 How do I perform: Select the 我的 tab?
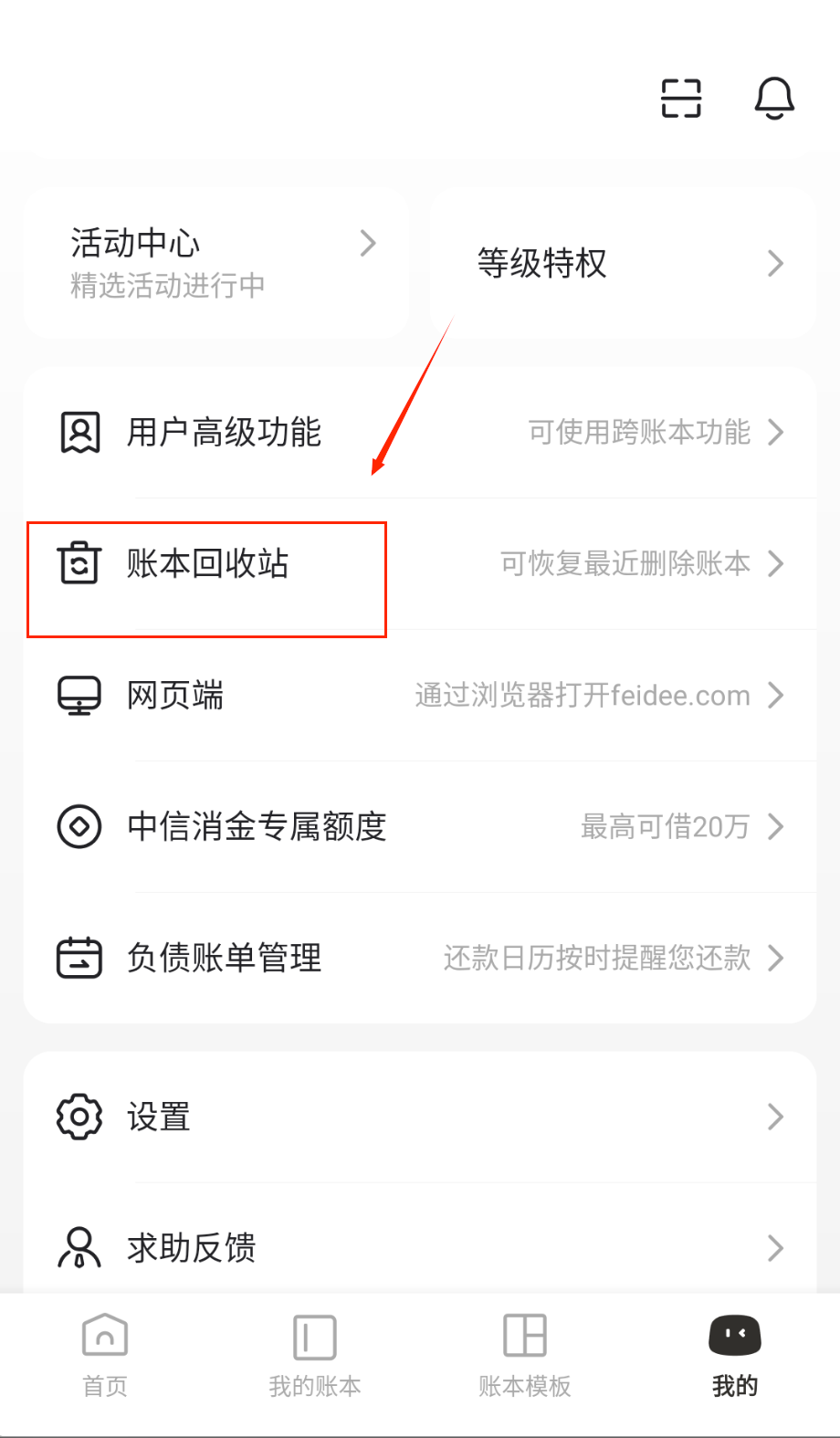point(735,1356)
